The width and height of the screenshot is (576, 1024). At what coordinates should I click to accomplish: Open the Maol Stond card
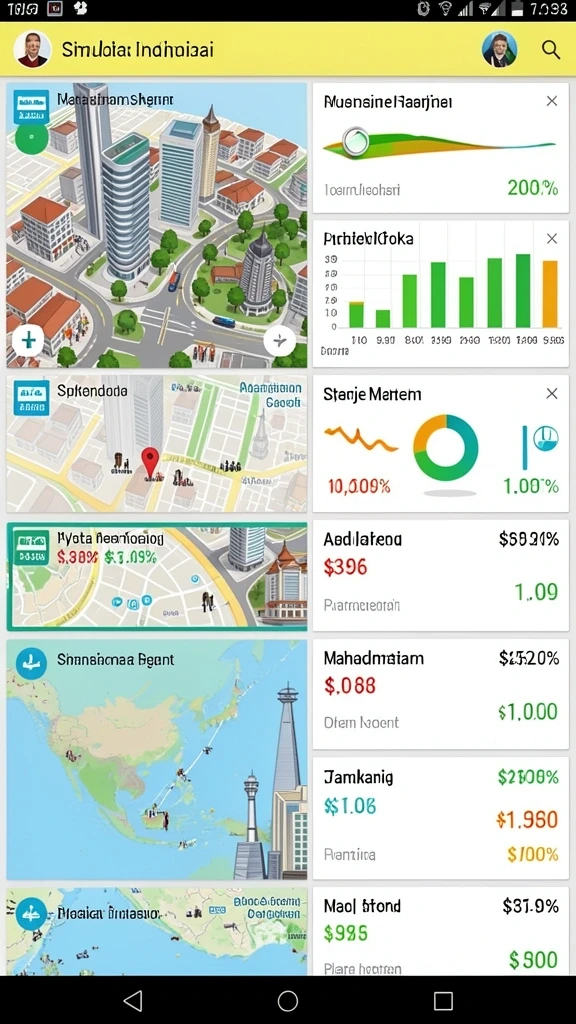[441, 932]
